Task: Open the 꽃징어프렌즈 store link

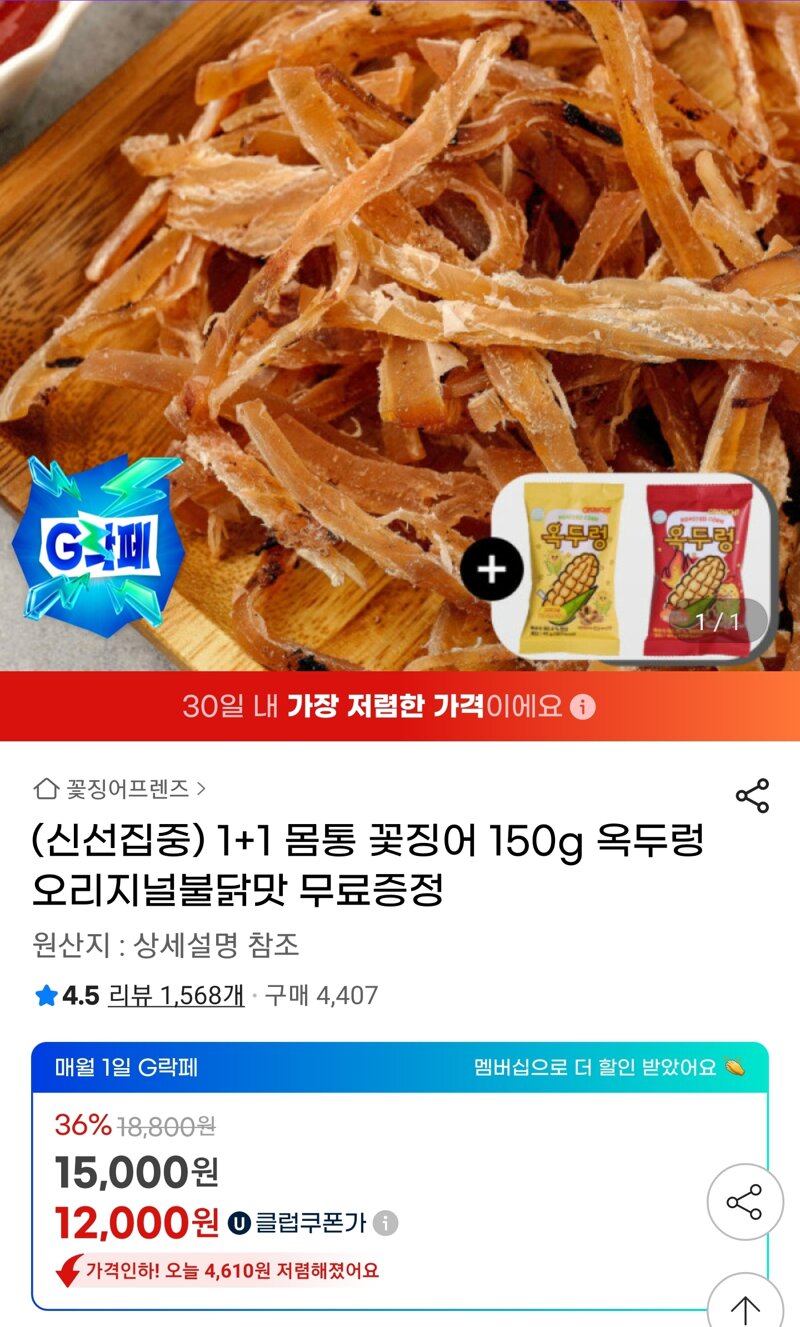Action: click(x=126, y=789)
